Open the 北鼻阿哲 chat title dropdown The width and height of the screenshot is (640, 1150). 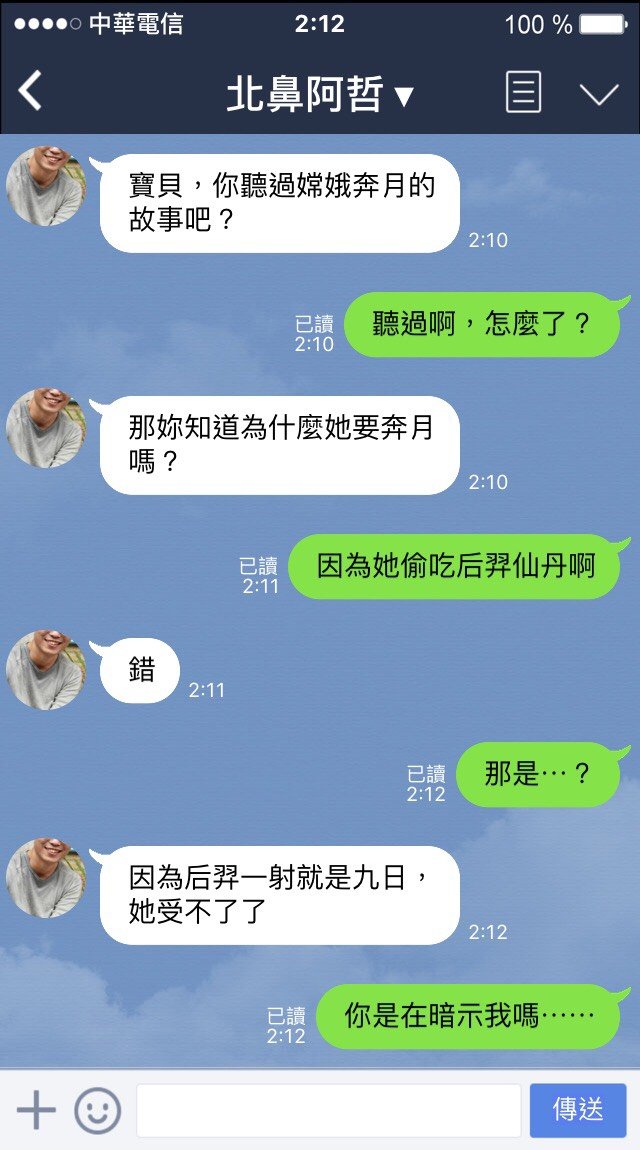click(318, 94)
